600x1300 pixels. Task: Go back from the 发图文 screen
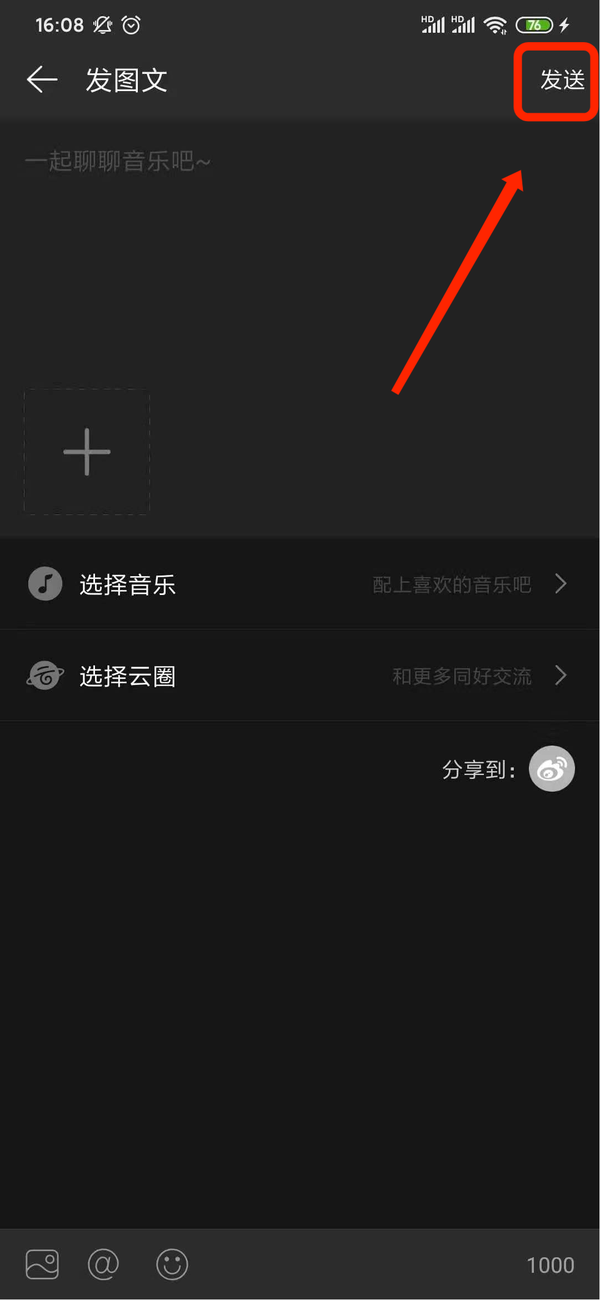(42, 80)
